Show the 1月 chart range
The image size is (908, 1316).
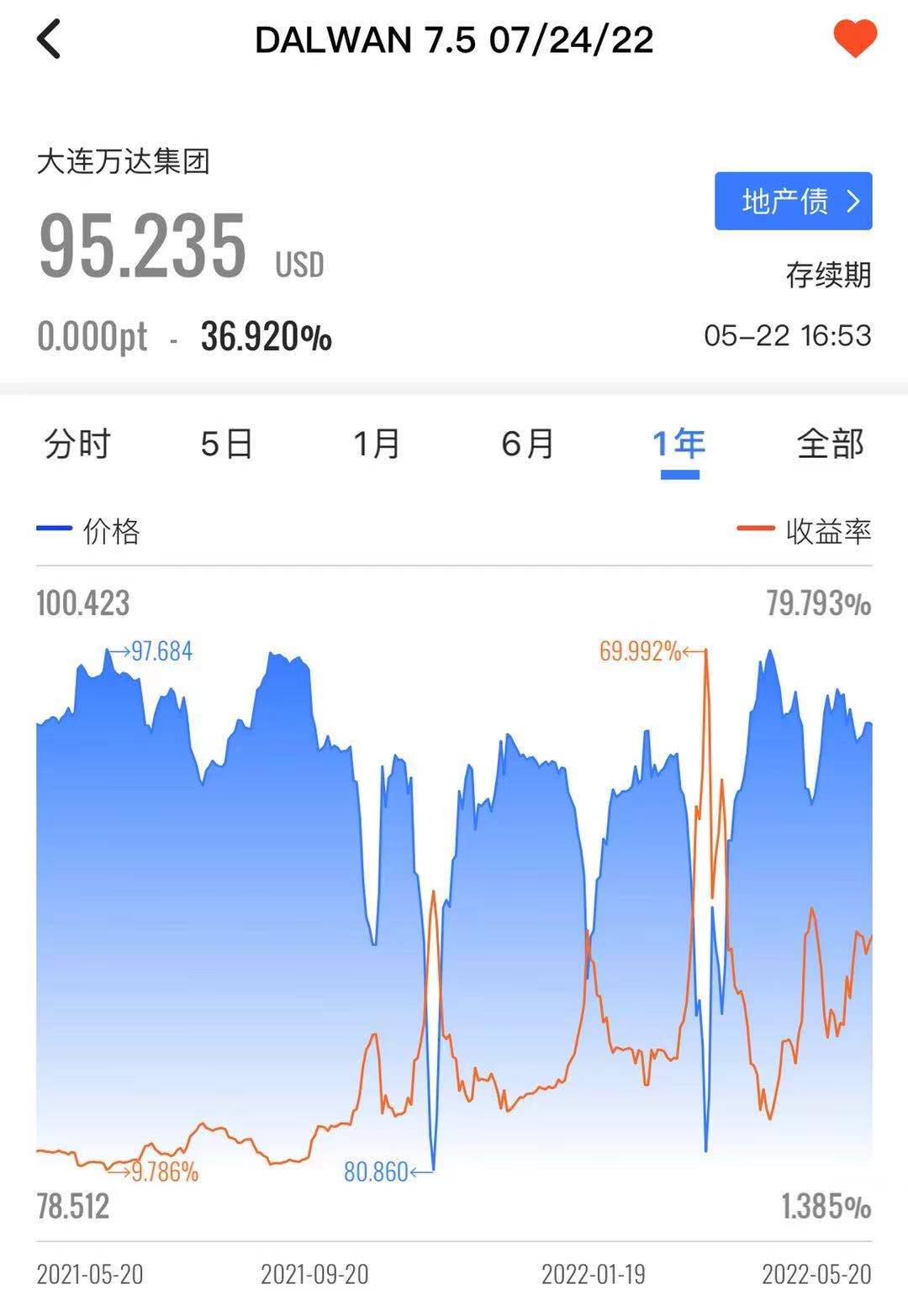(x=377, y=443)
